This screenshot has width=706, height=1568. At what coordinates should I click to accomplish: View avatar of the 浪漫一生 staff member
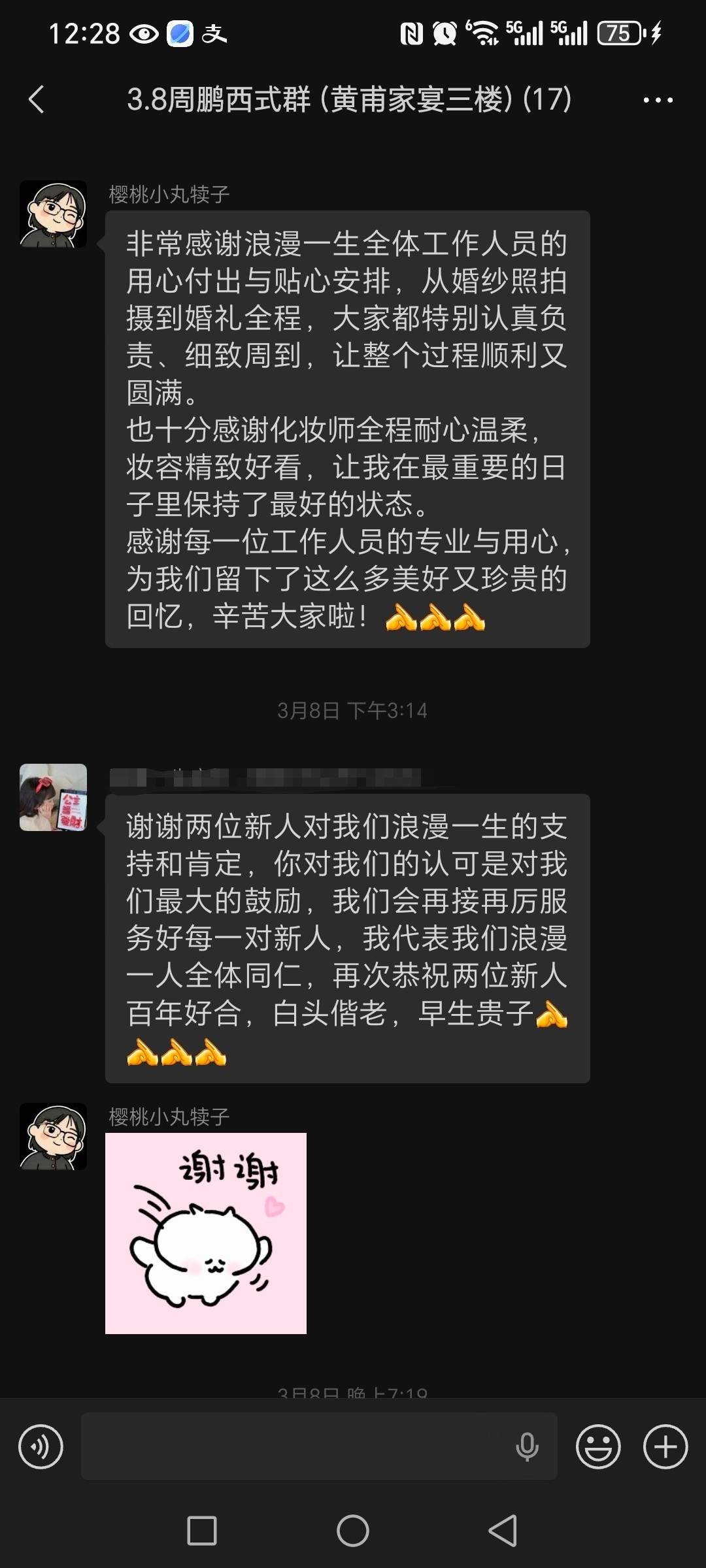(53, 797)
